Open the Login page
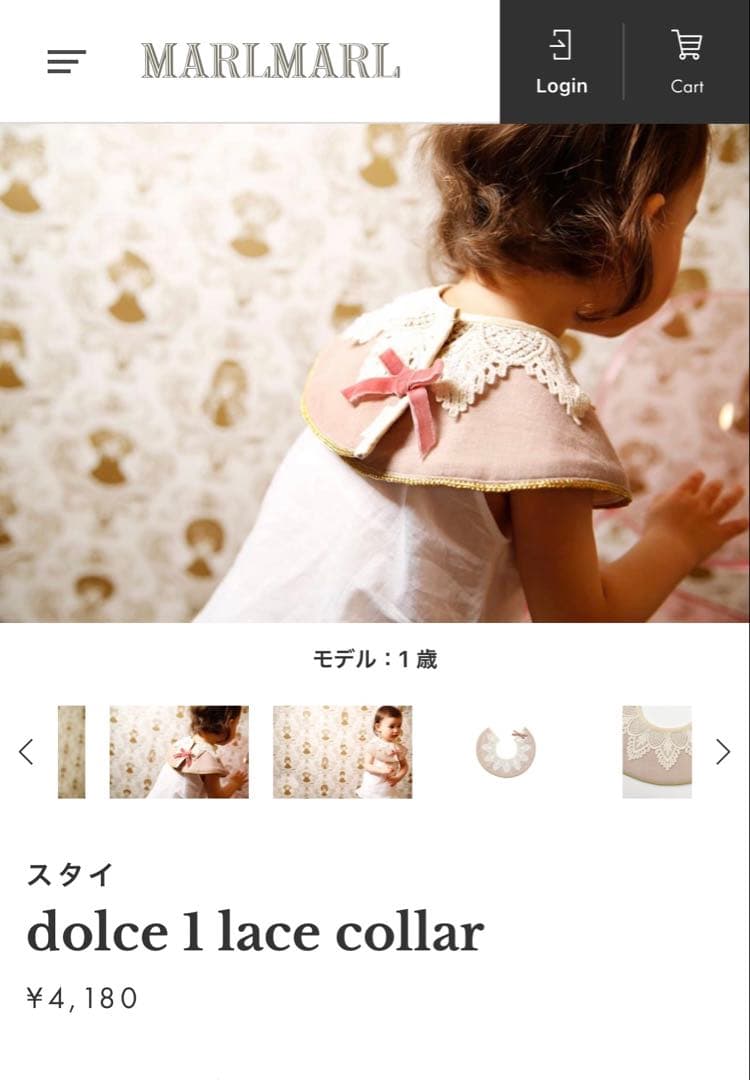 pos(561,61)
